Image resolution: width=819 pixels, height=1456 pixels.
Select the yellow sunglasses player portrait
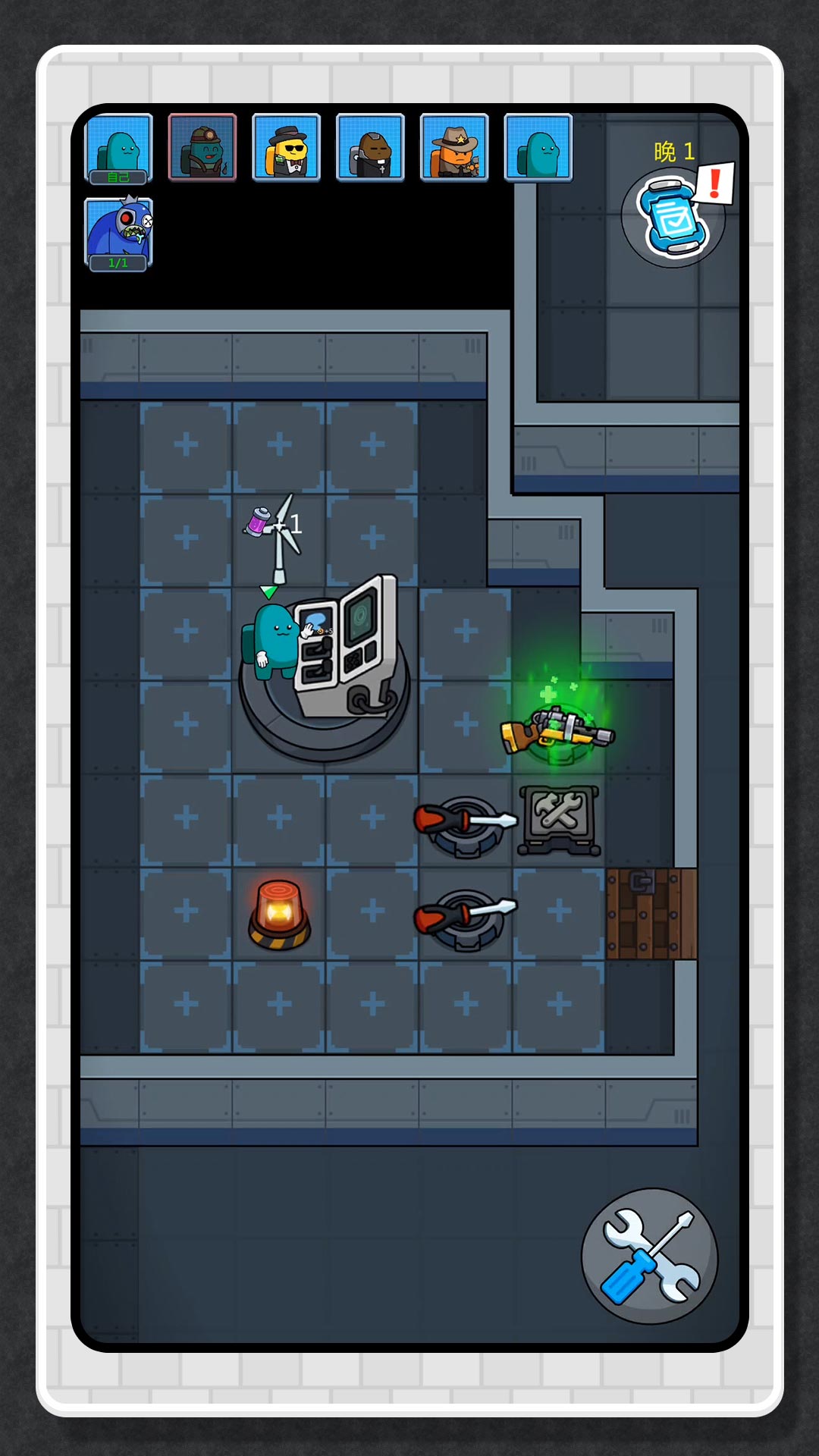tap(287, 147)
